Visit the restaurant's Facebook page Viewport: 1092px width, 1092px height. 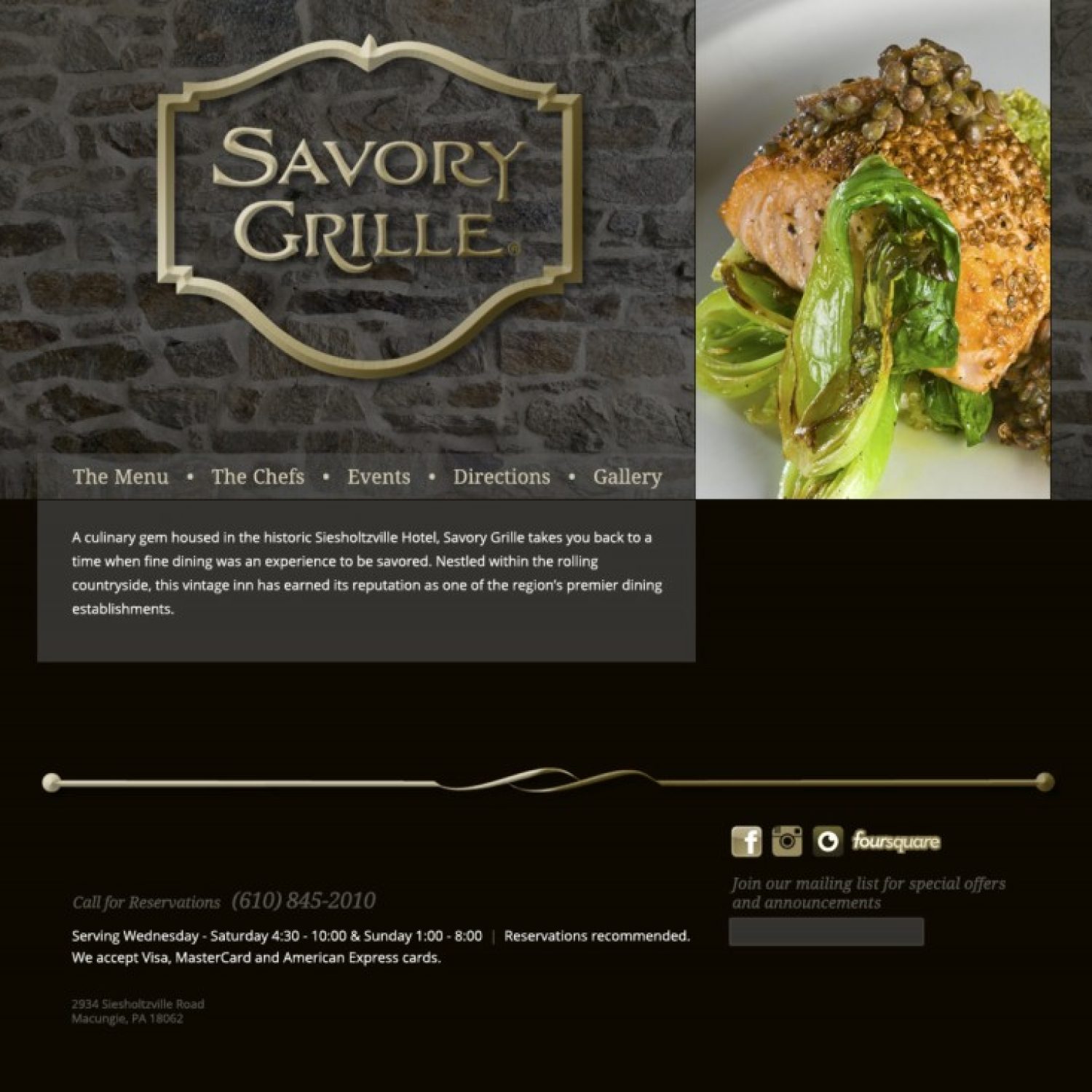746,842
